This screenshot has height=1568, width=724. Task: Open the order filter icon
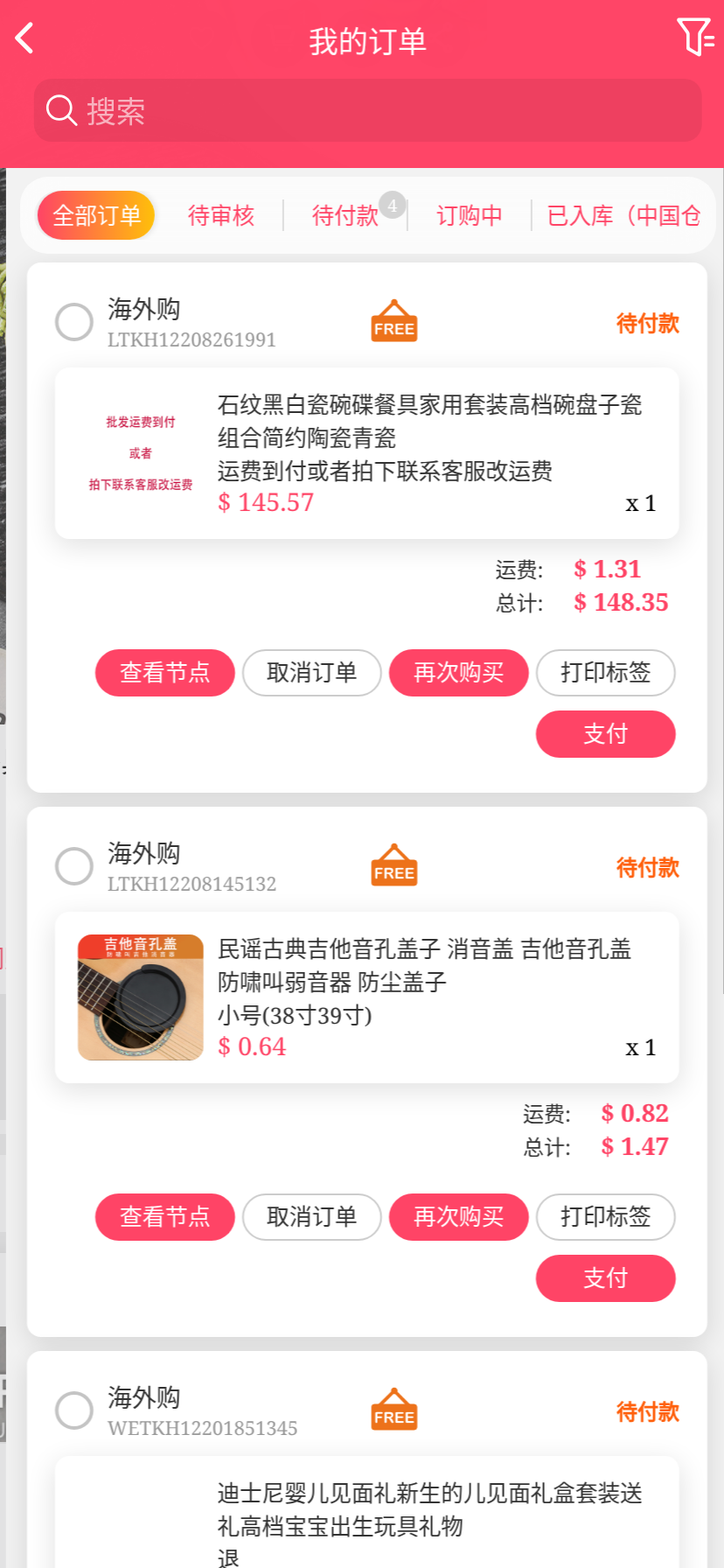pos(695,38)
